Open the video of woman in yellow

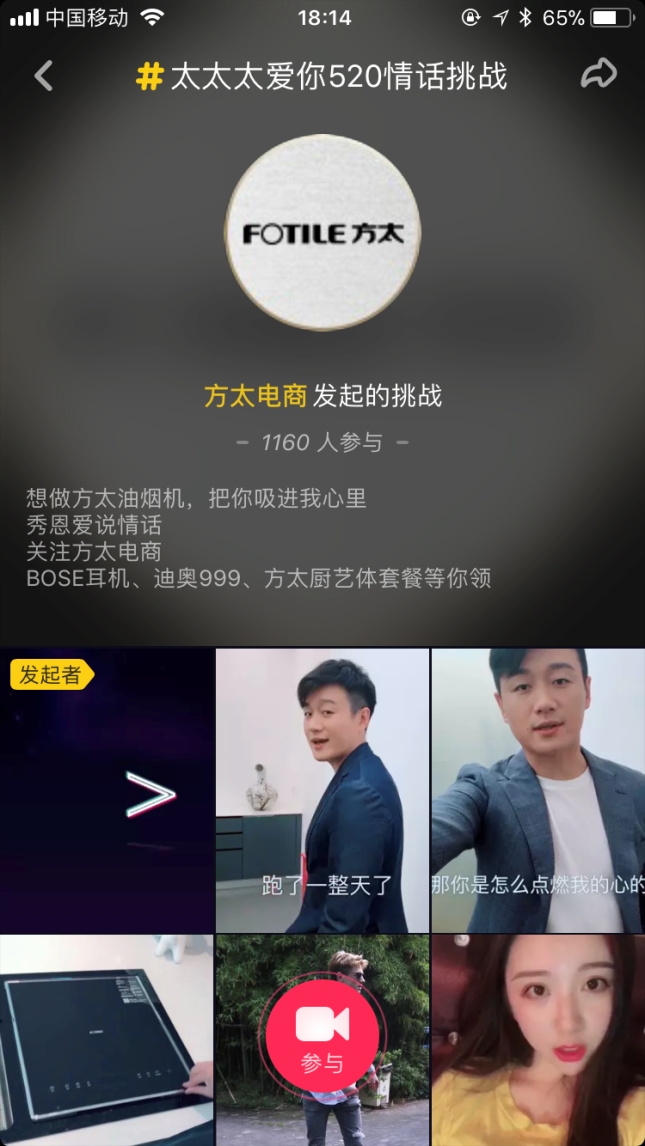coord(538,1040)
